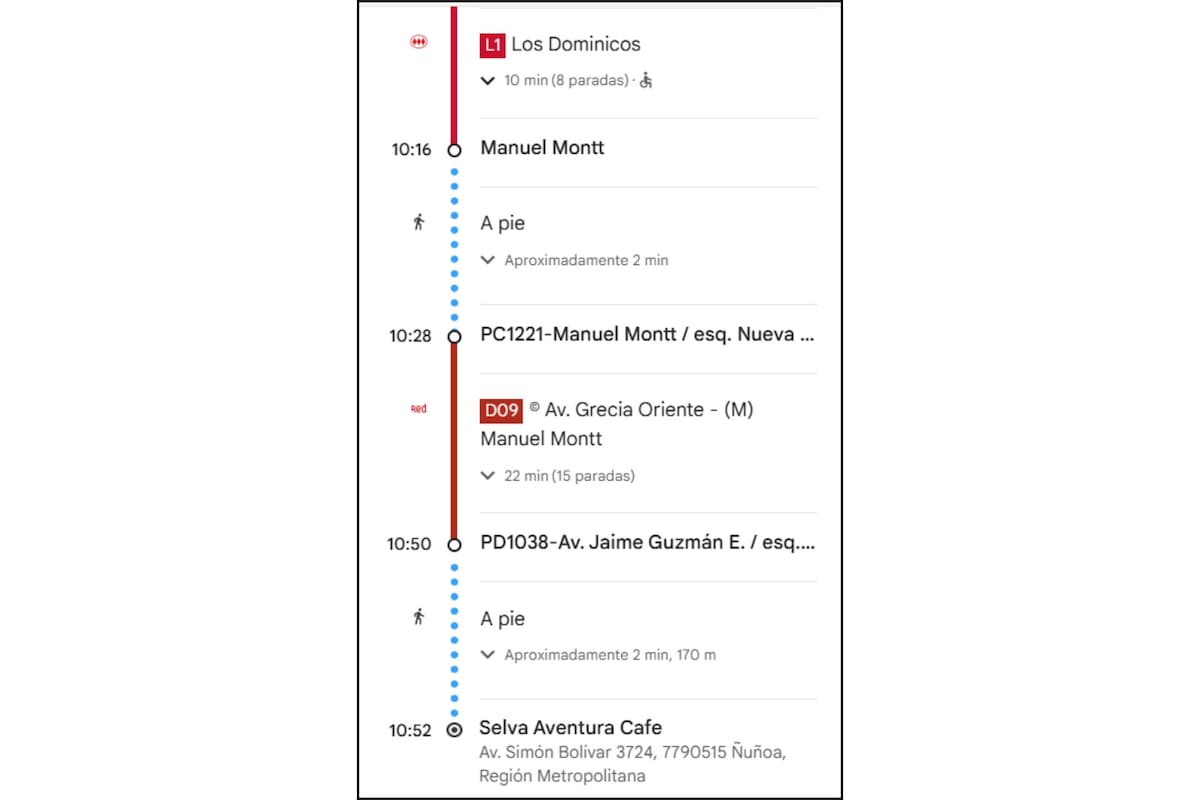Expand the 10 min (8 paradas) stops list
1200x800 pixels.
click(x=488, y=80)
